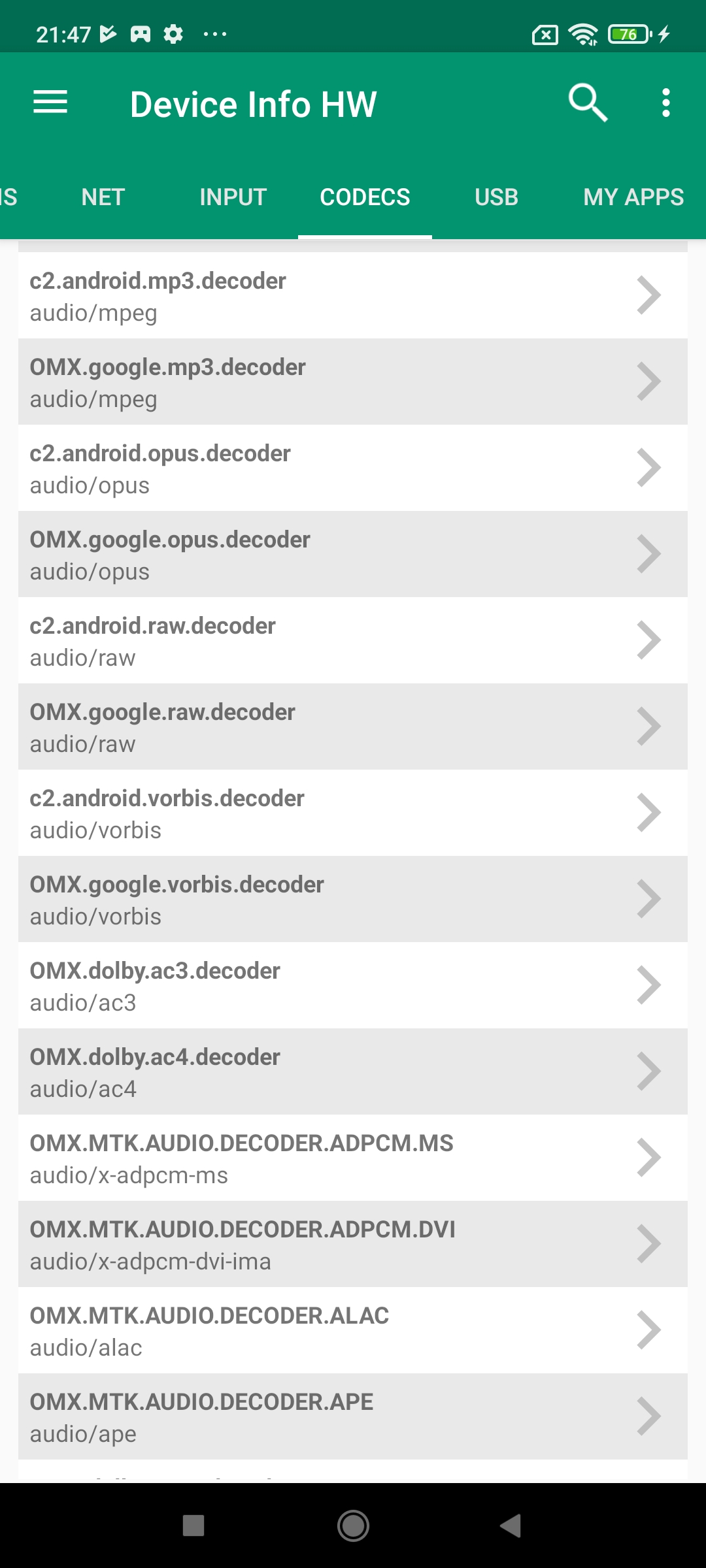The height and width of the screenshot is (1568, 706).
Task: Select the MY APPS tab
Action: (633, 197)
